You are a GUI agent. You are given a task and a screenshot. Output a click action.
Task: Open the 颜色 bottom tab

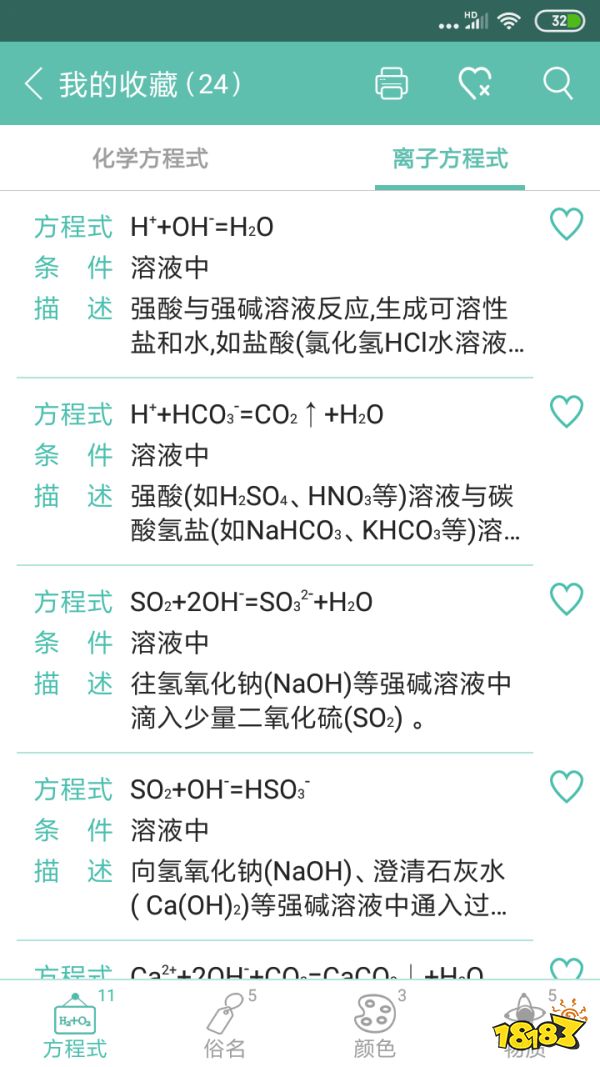click(375, 1025)
